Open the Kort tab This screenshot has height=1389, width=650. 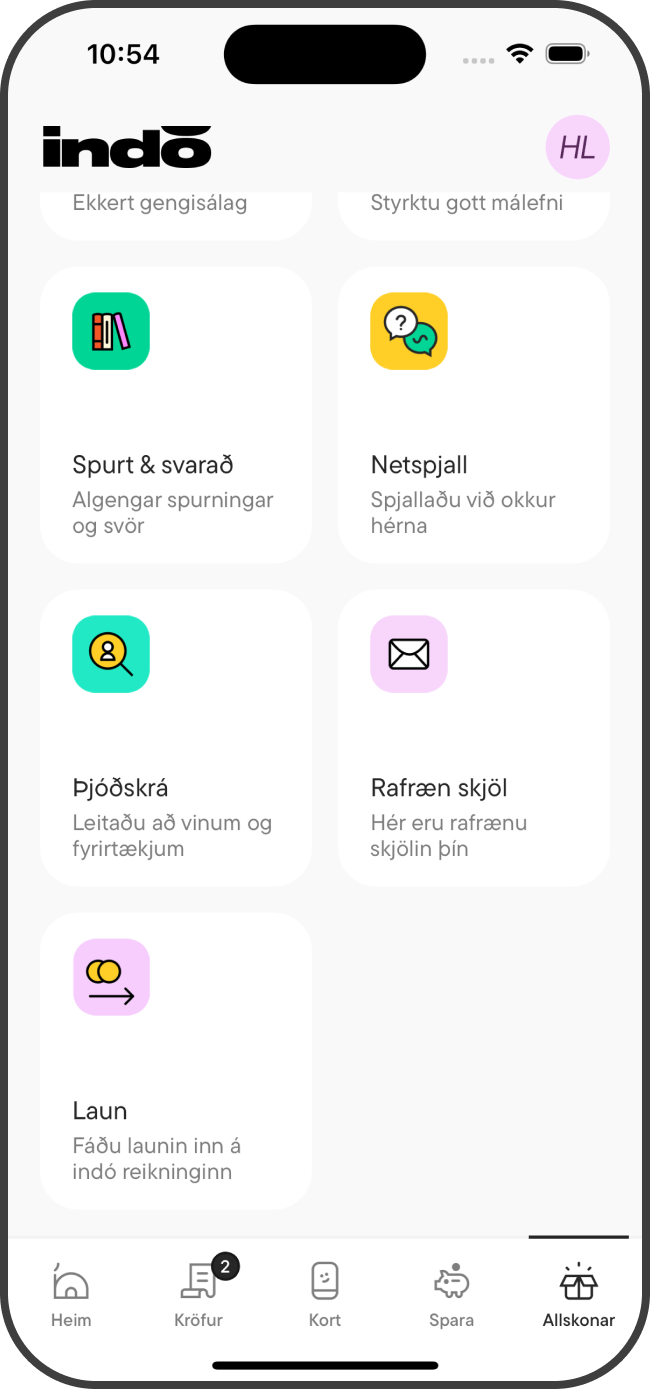[x=325, y=1293]
